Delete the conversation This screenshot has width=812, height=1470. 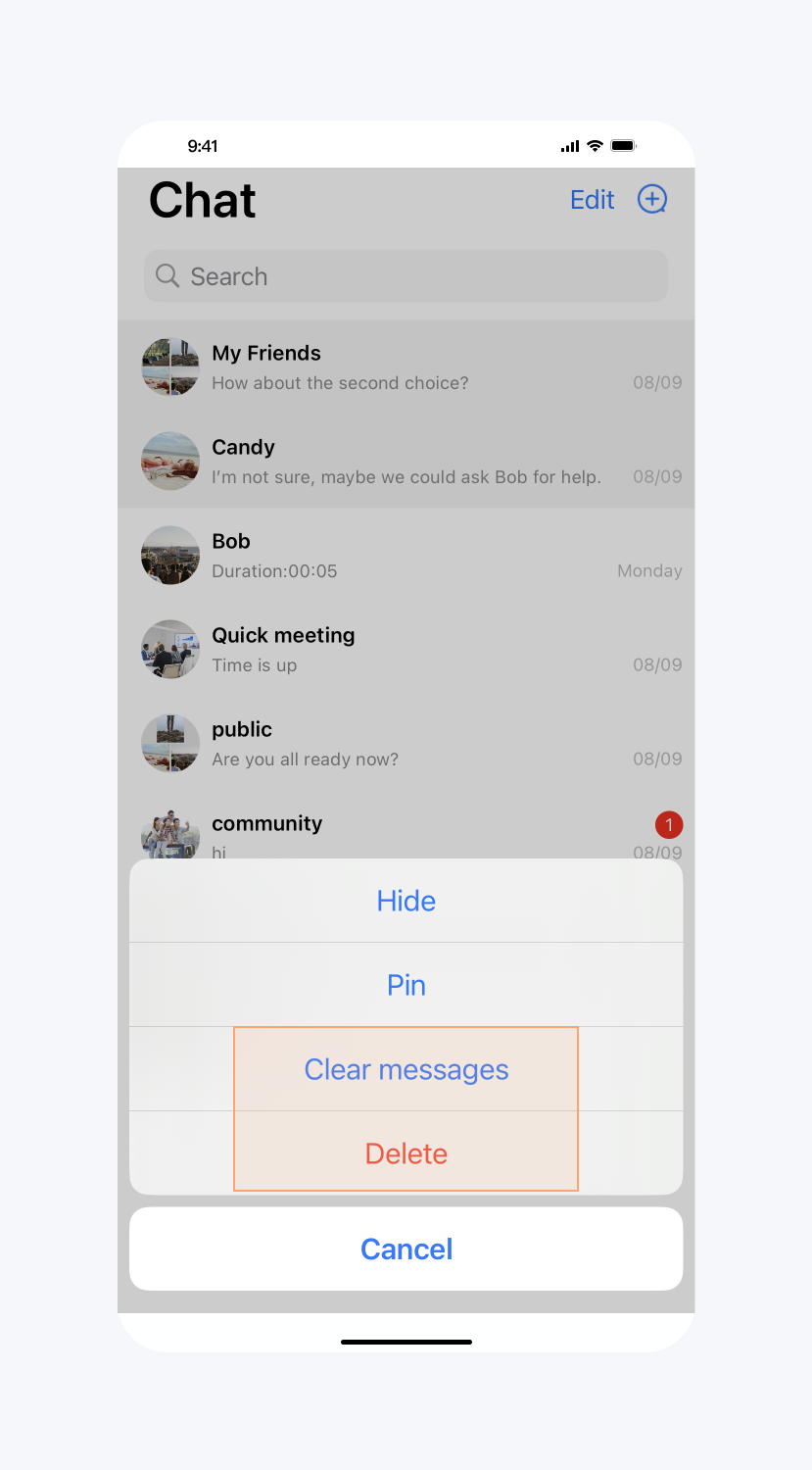(x=406, y=1153)
